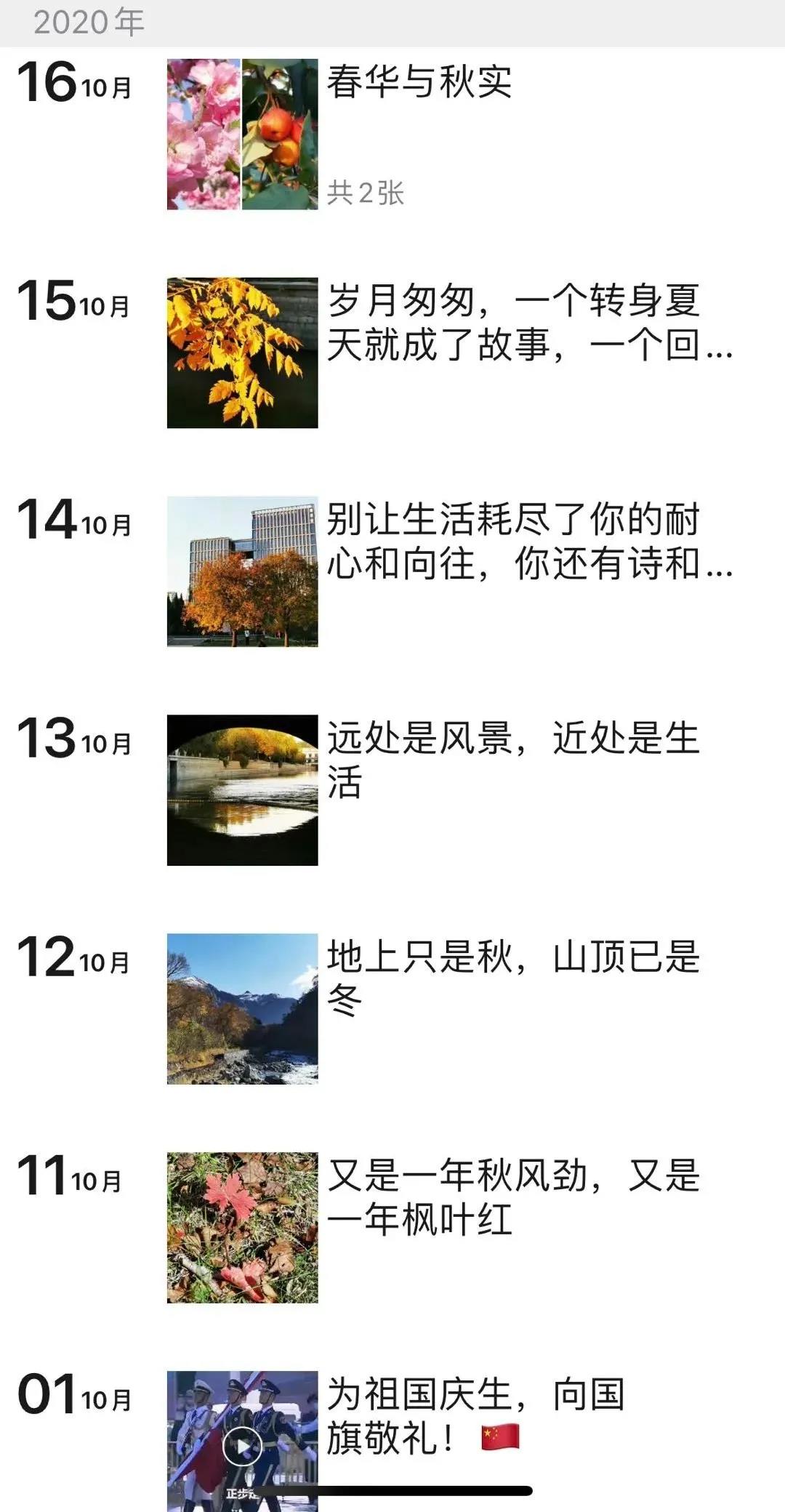Image resolution: width=785 pixels, height=1512 pixels.
Task: Open the 为祖国庆生，向国旗敬礼 post
Action: click(x=475, y=1417)
